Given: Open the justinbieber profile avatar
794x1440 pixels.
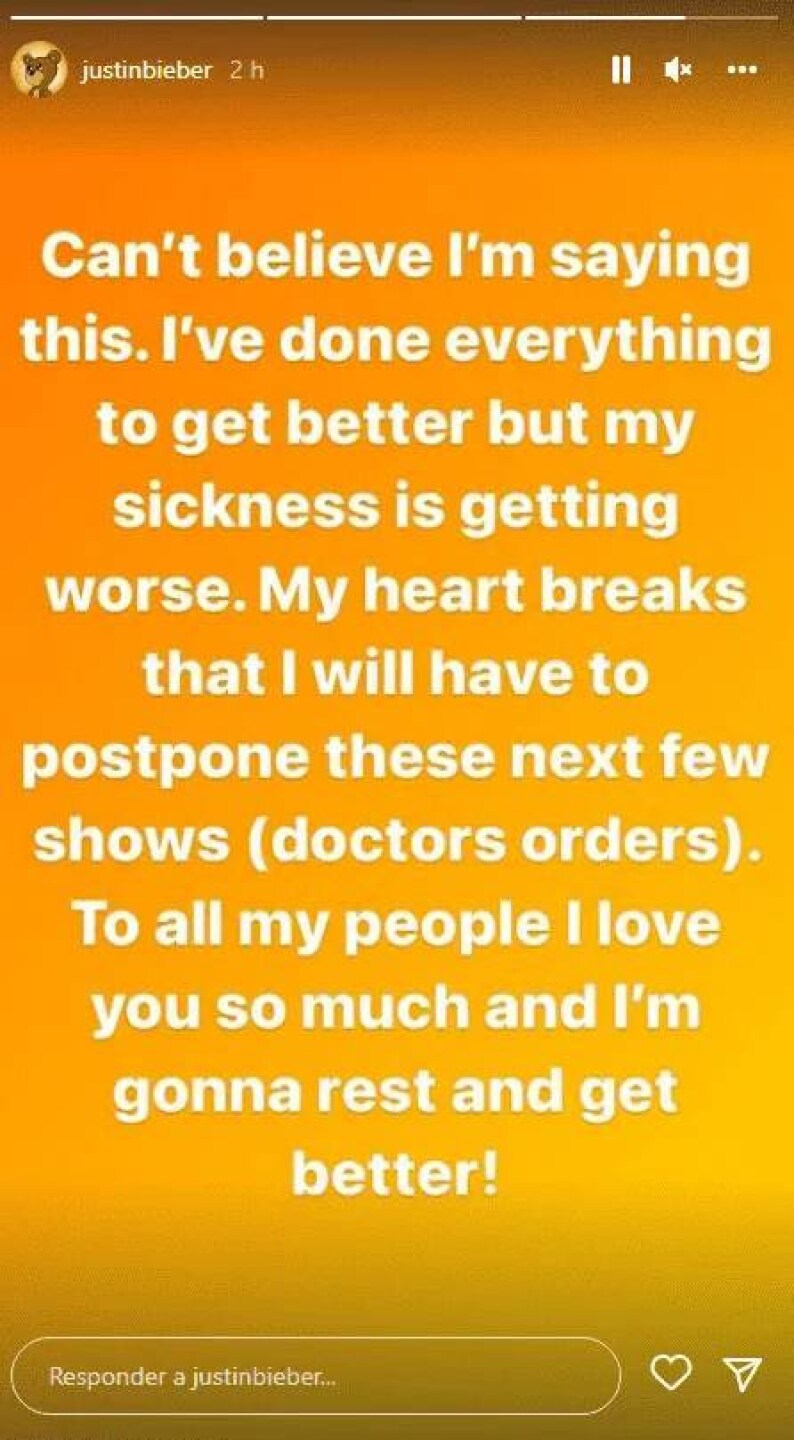Looking at the screenshot, I should [x=39, y=71].
